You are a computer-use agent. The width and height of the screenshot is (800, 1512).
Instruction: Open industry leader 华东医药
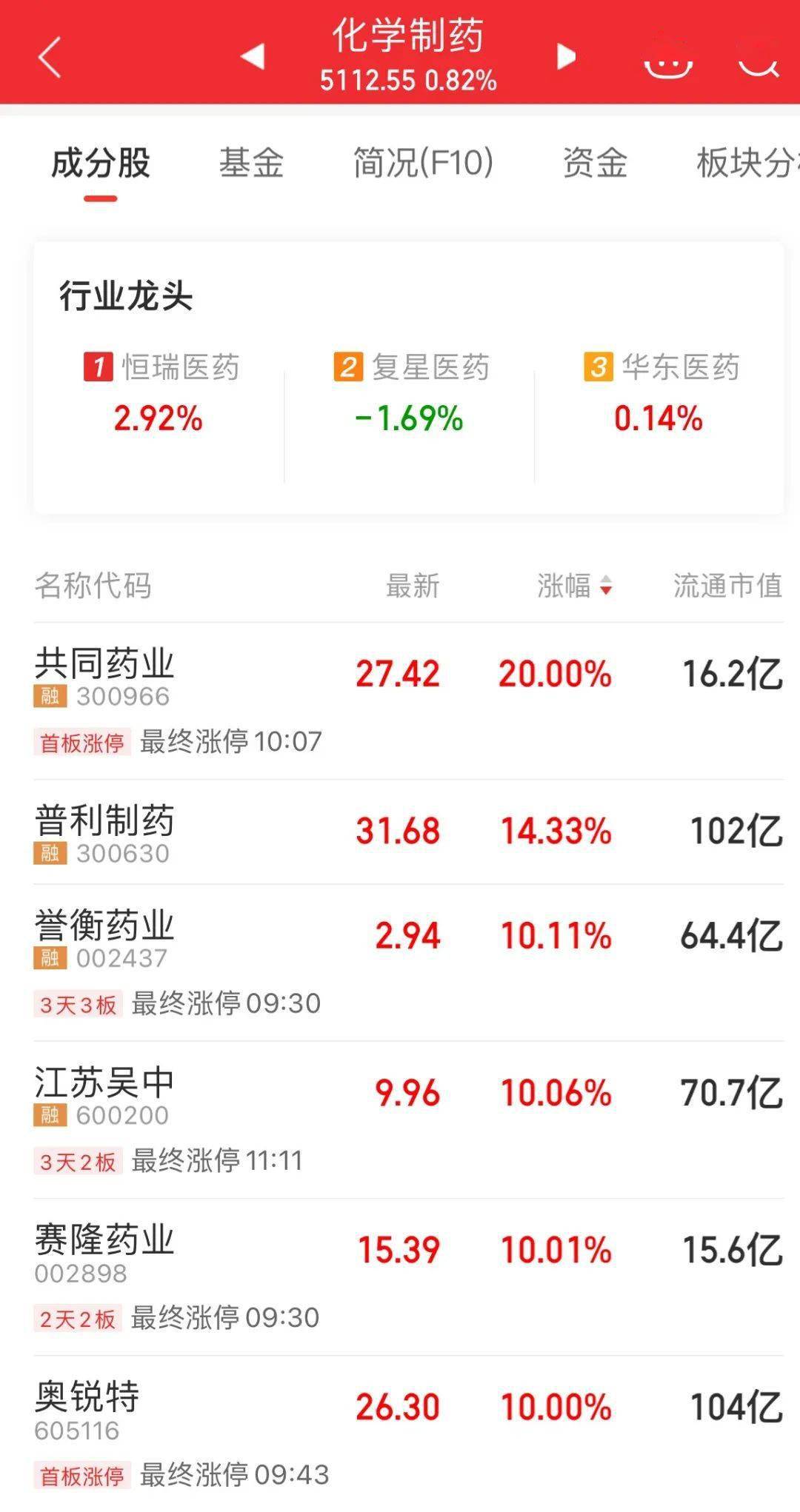(661, 392)
